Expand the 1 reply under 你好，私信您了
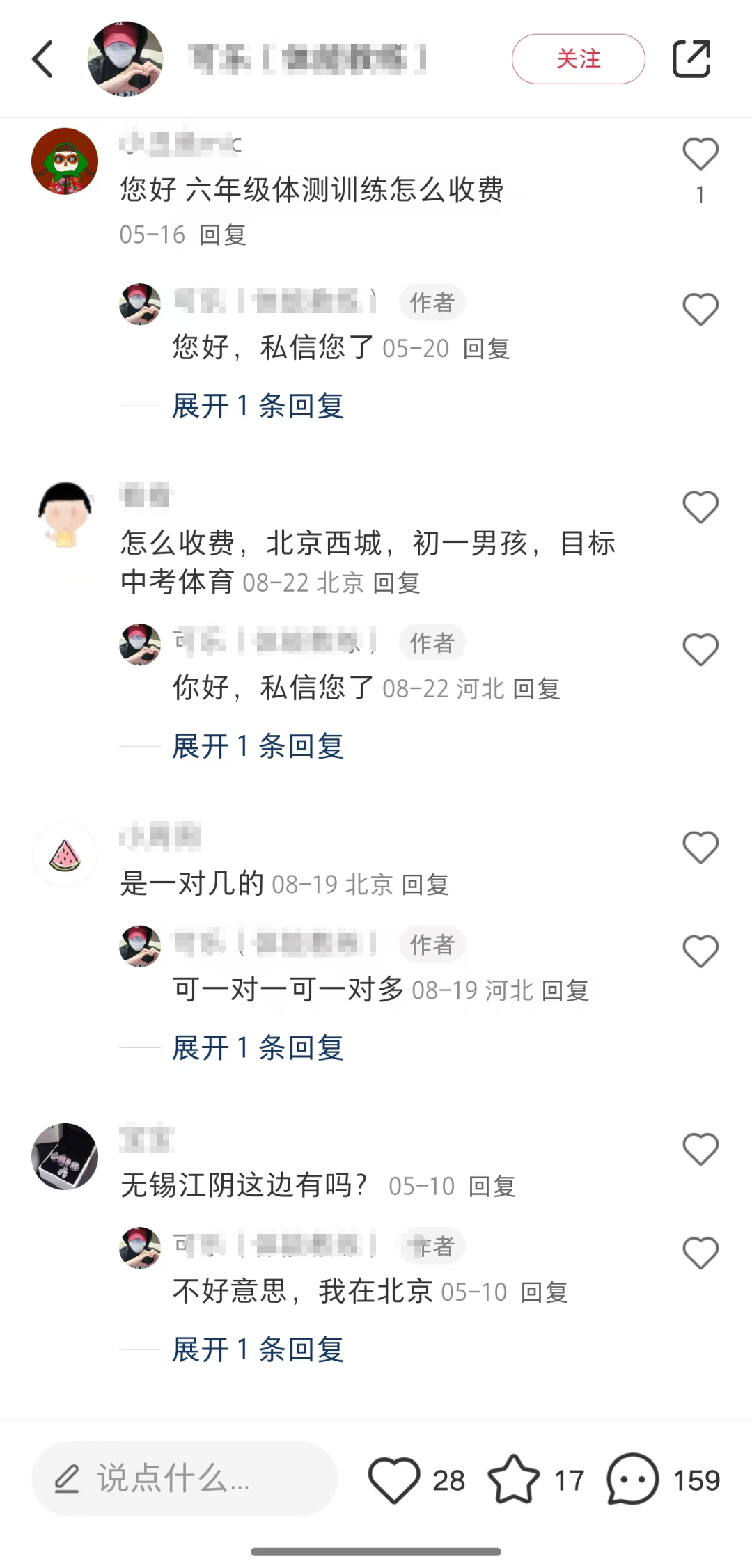 (x=258, y=746)
